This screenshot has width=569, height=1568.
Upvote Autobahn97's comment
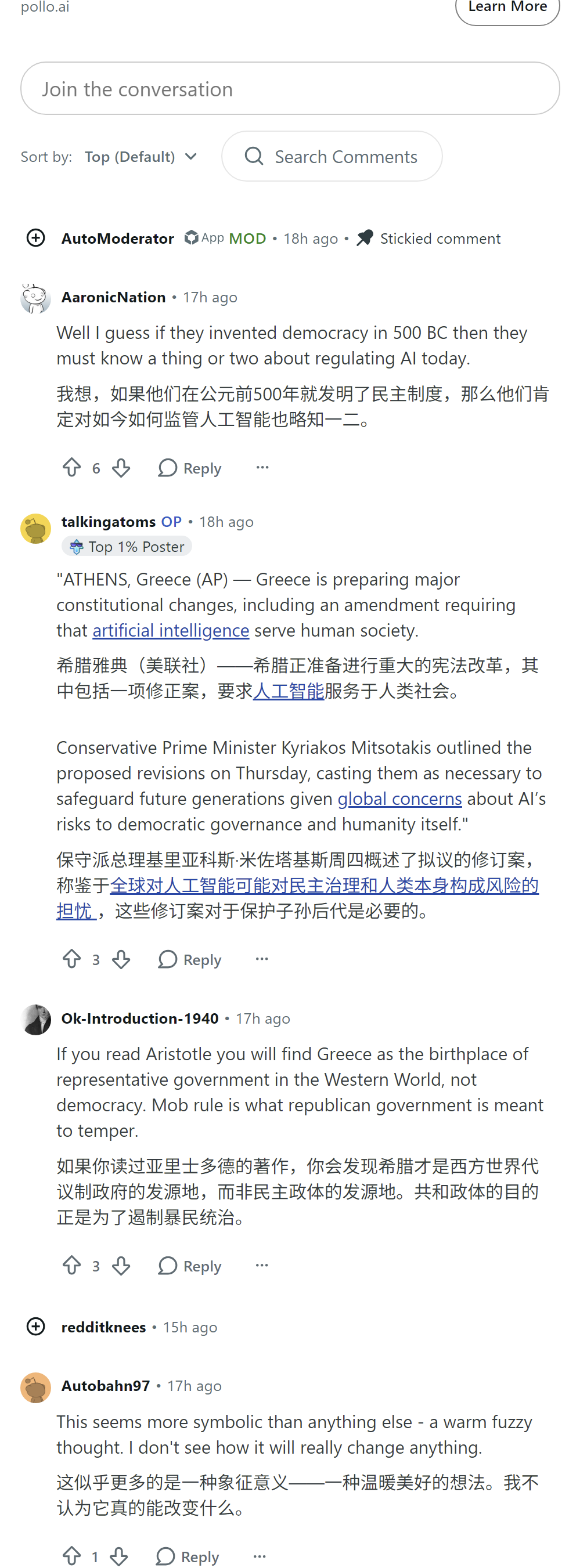72,1555
